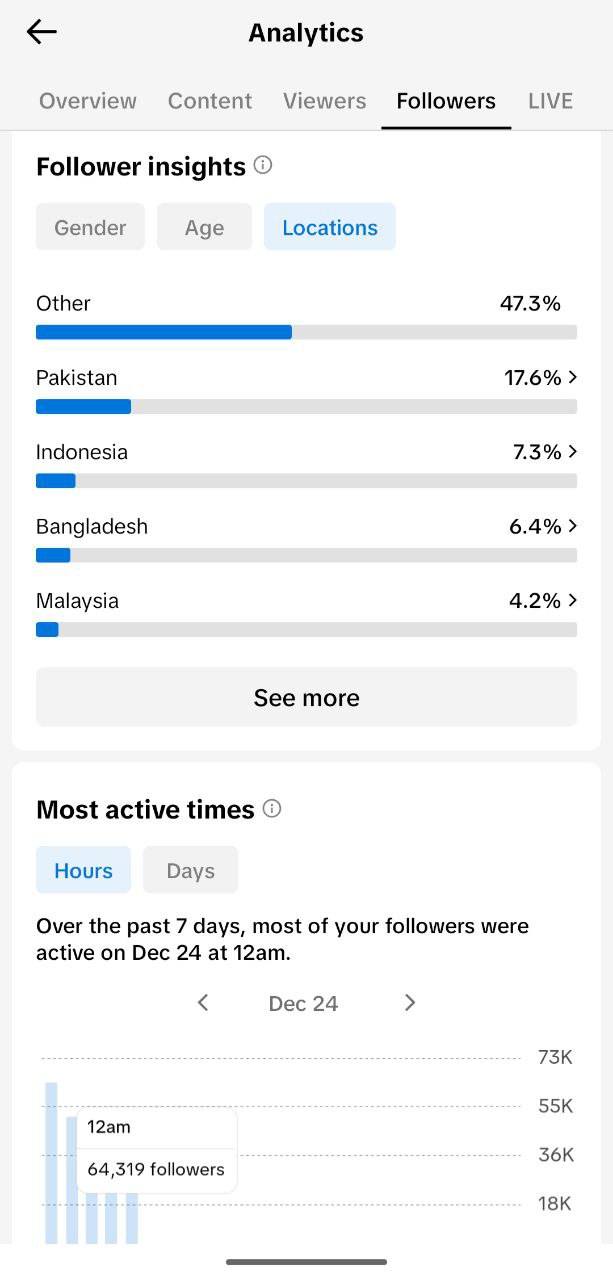Open Most active times info icon
This screenshot has width=613, height=1280.
point(272,808)
